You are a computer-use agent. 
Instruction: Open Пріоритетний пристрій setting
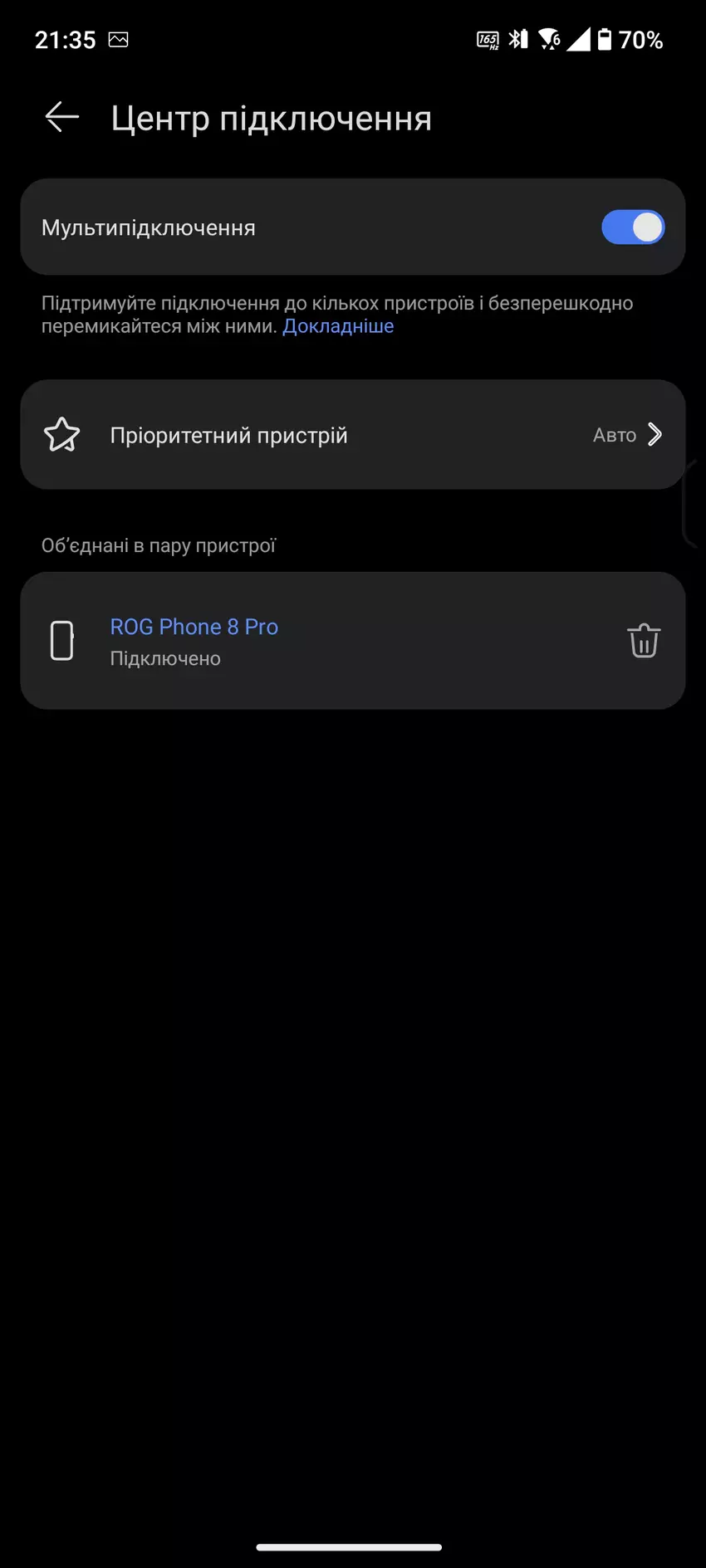(352, 435)
